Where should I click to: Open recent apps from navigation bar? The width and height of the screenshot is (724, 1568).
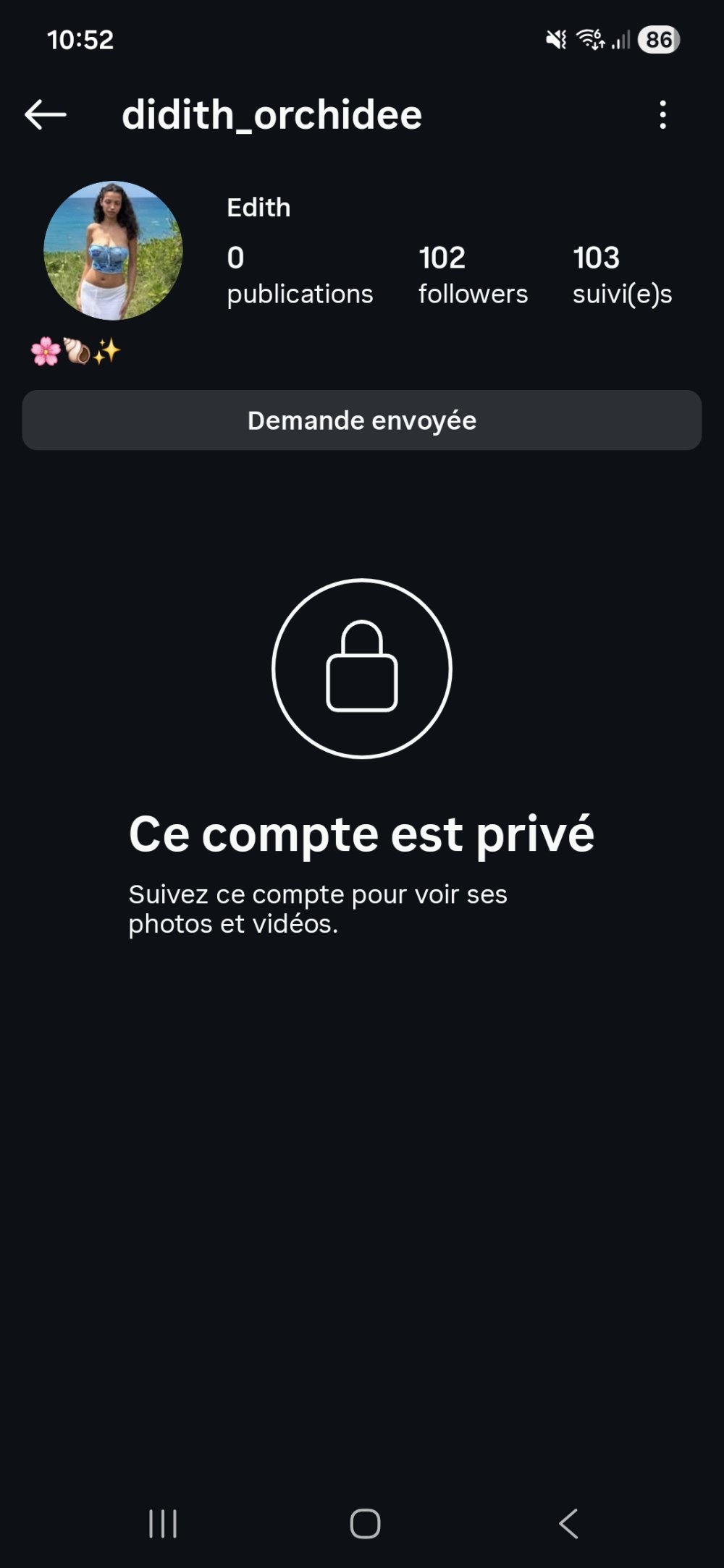pyautogui.click(x=163, y=1523)
